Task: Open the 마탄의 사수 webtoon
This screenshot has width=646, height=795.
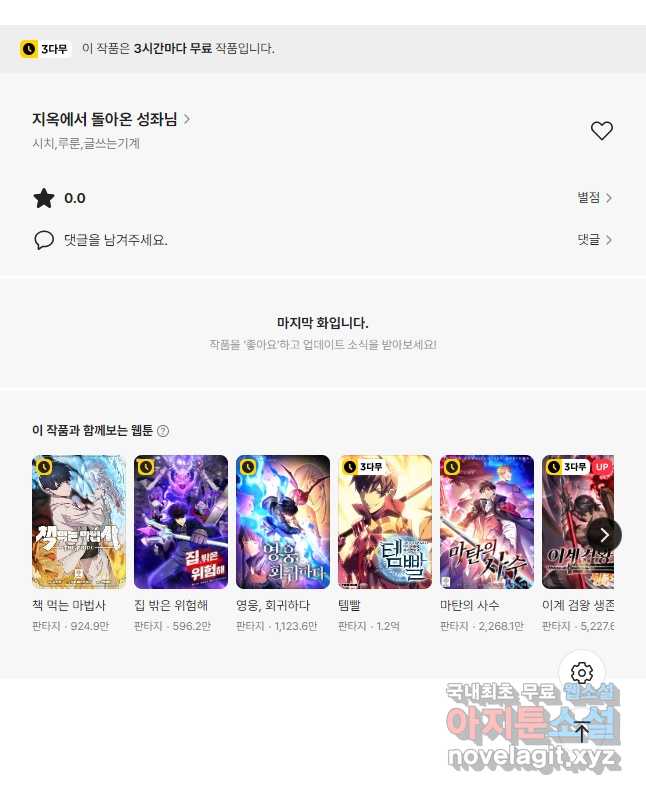Action: [487, 523]
